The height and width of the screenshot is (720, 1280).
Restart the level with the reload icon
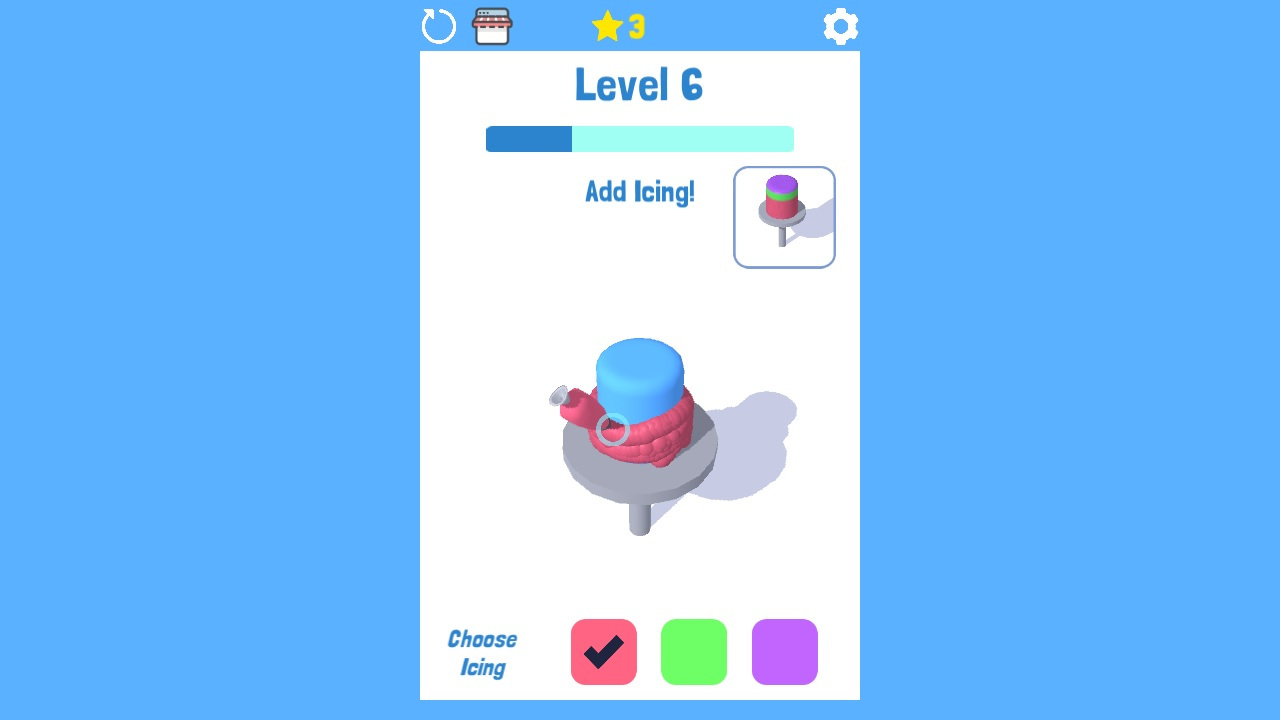click(438, 26)
